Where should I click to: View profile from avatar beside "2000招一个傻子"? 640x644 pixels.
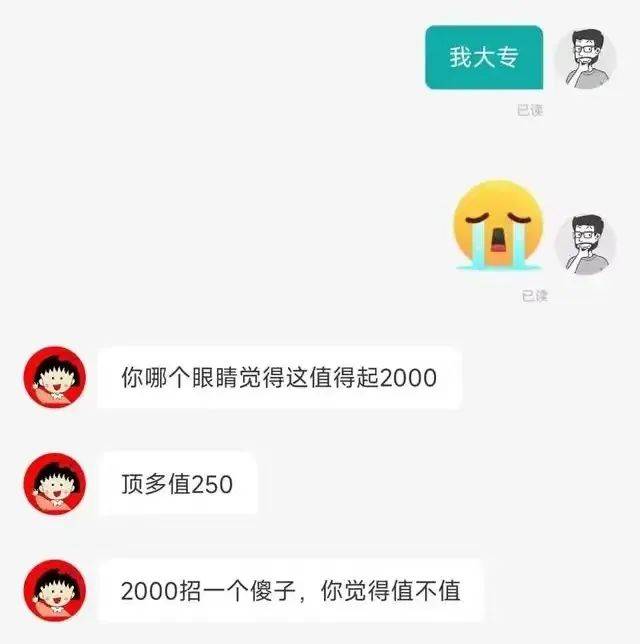(x=54, y=592)
